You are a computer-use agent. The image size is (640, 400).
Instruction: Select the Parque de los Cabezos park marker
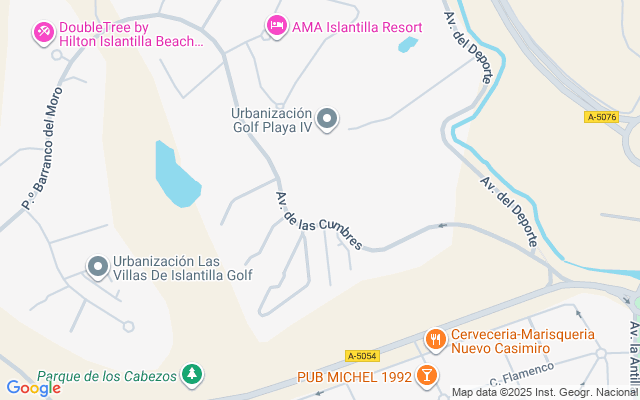[x=191, y=376]
